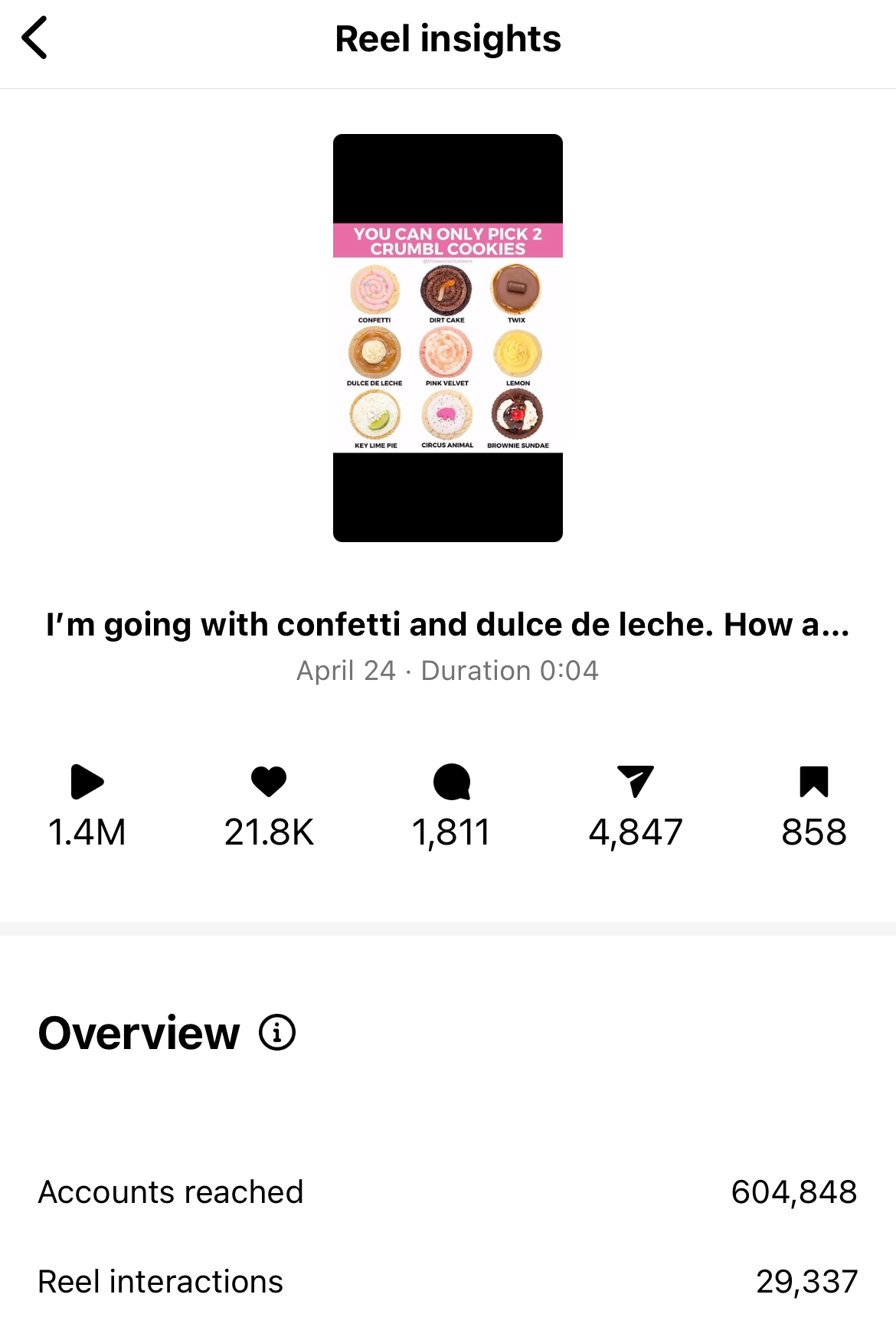Go back from Reel insights
This screenshot has width=896, height=1327.
(x=35, y=38)
